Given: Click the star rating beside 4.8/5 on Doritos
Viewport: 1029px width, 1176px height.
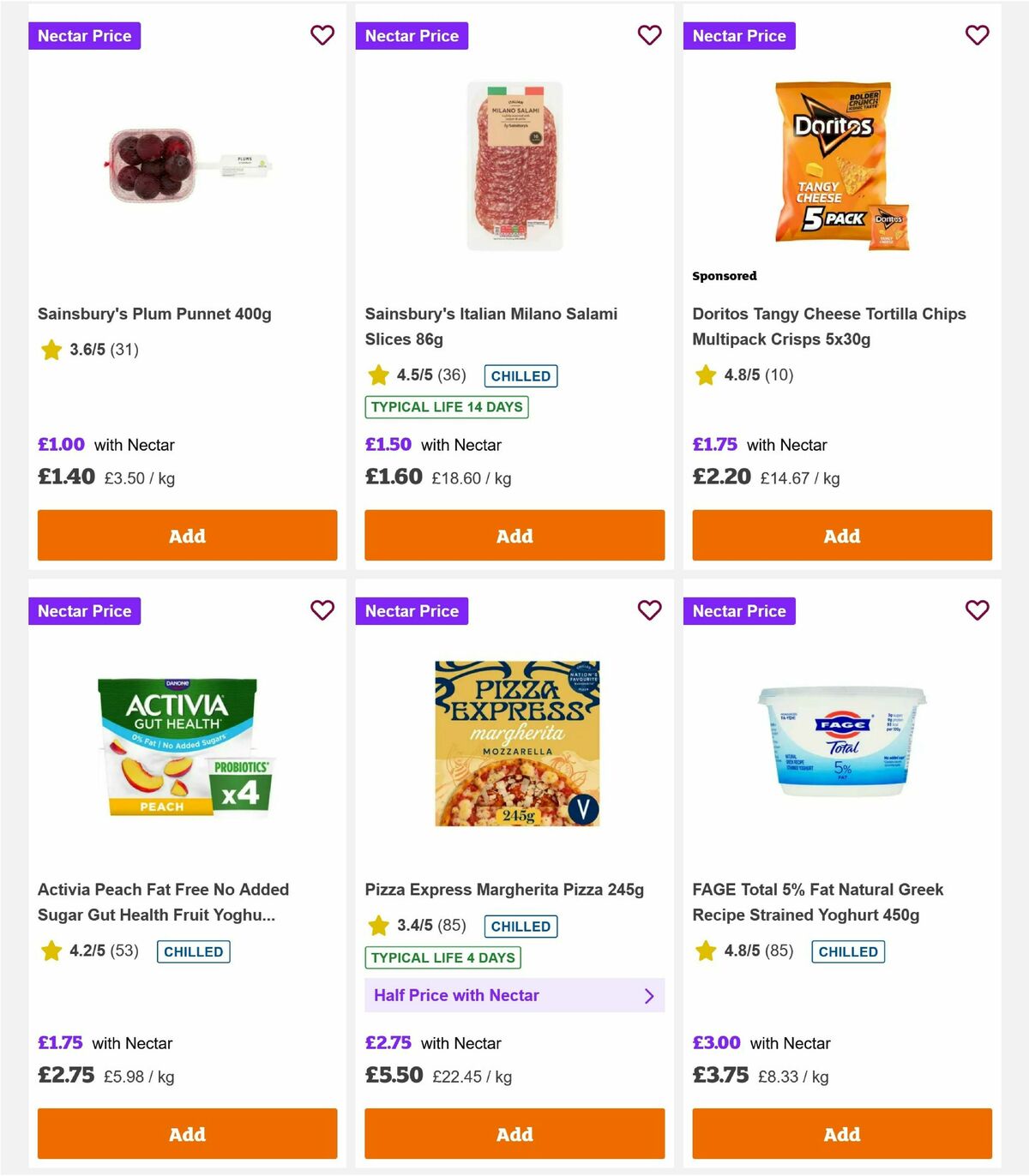Looking at the screenshot, I should [705, 375].
